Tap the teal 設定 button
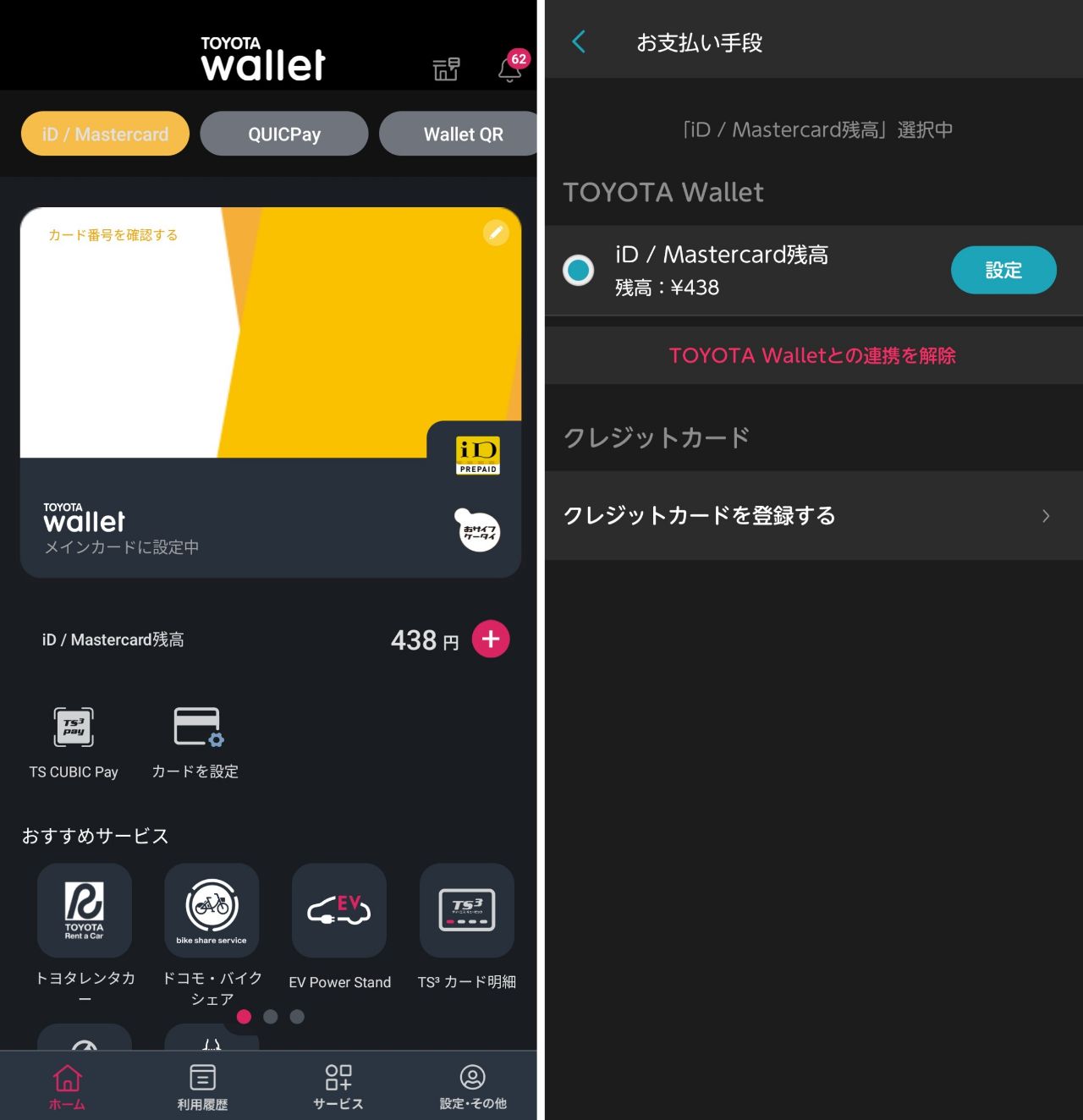 [1003, 271]
